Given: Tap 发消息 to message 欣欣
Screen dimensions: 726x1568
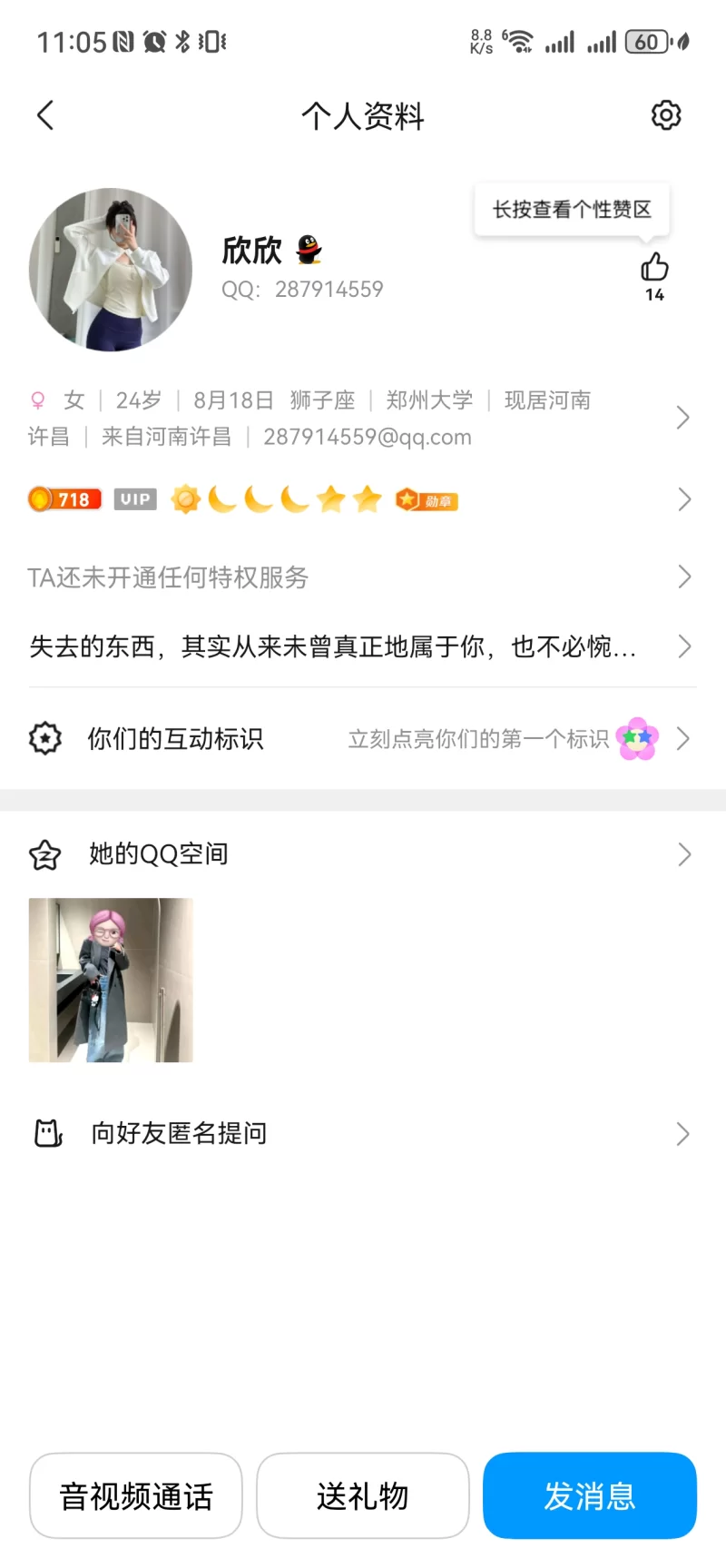Looking at the screenshot, I should [x=590, y=1495].
